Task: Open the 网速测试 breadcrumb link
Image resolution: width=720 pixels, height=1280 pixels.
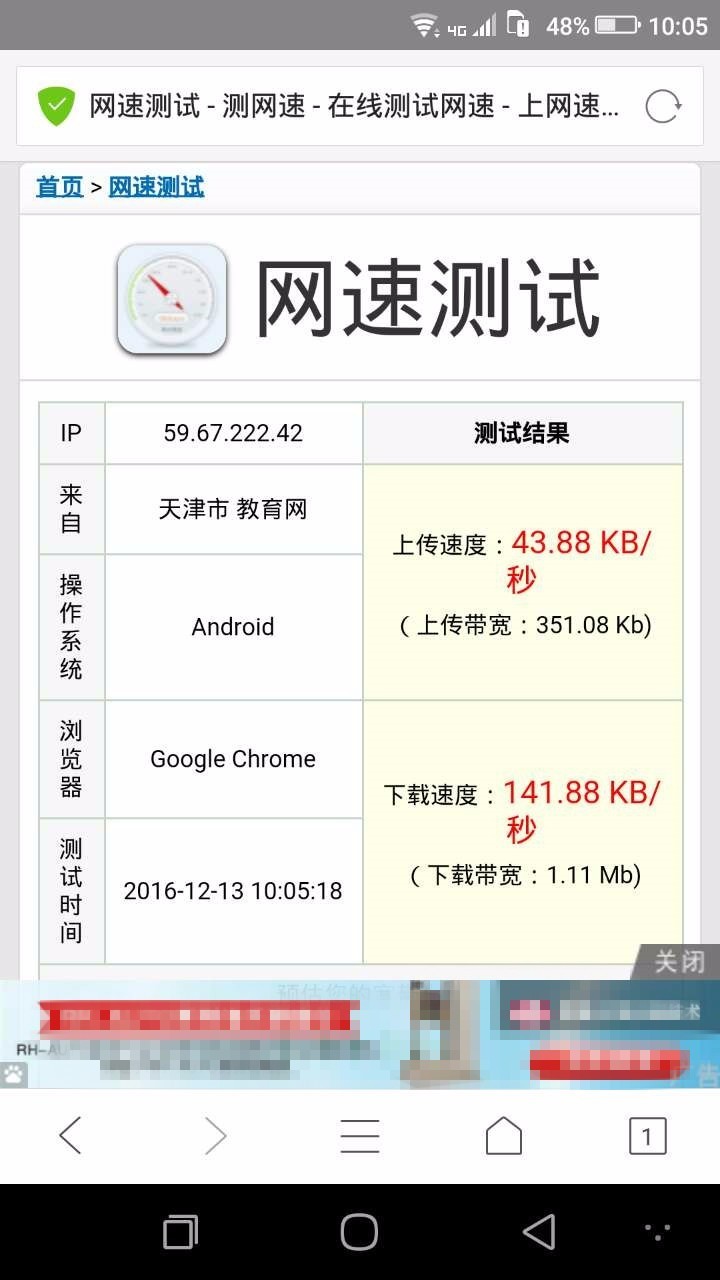Action: 155,187
